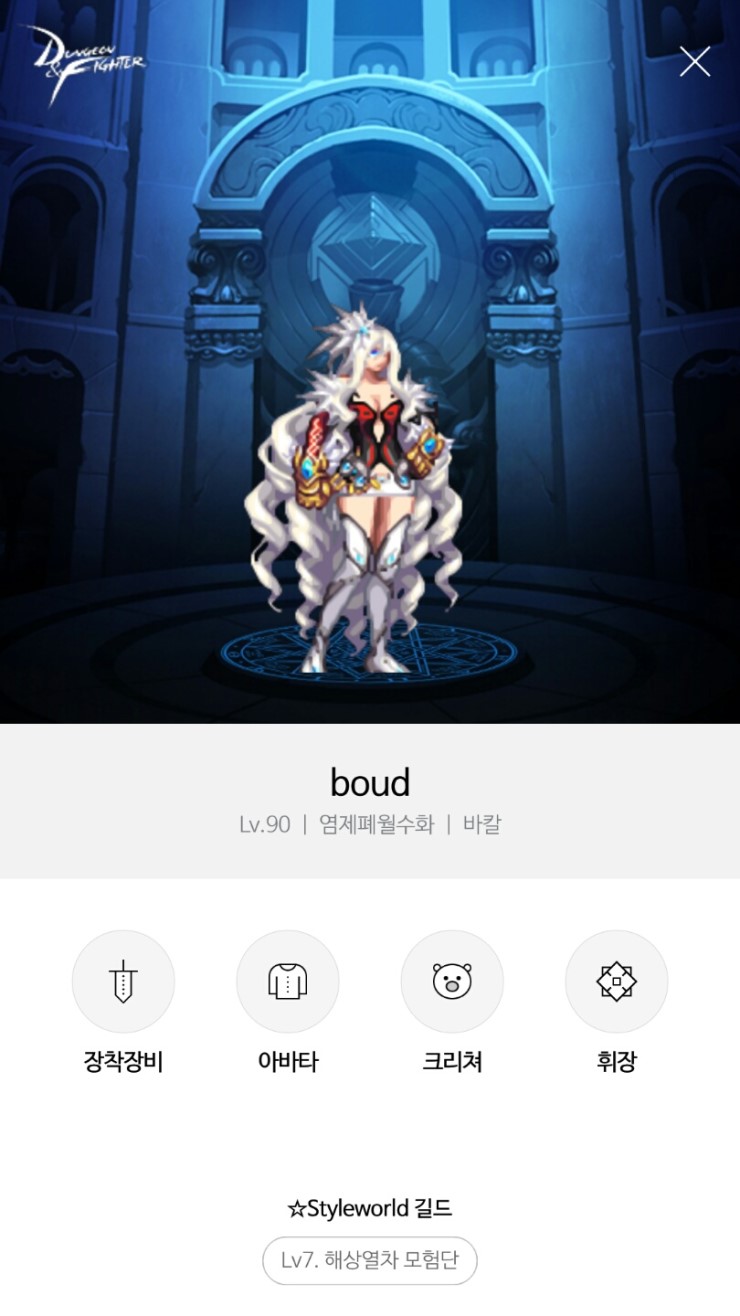Close the character profile view
The height and width of the screenshot is (1316, 740).
pyautogui.click(x=695, y=62)
